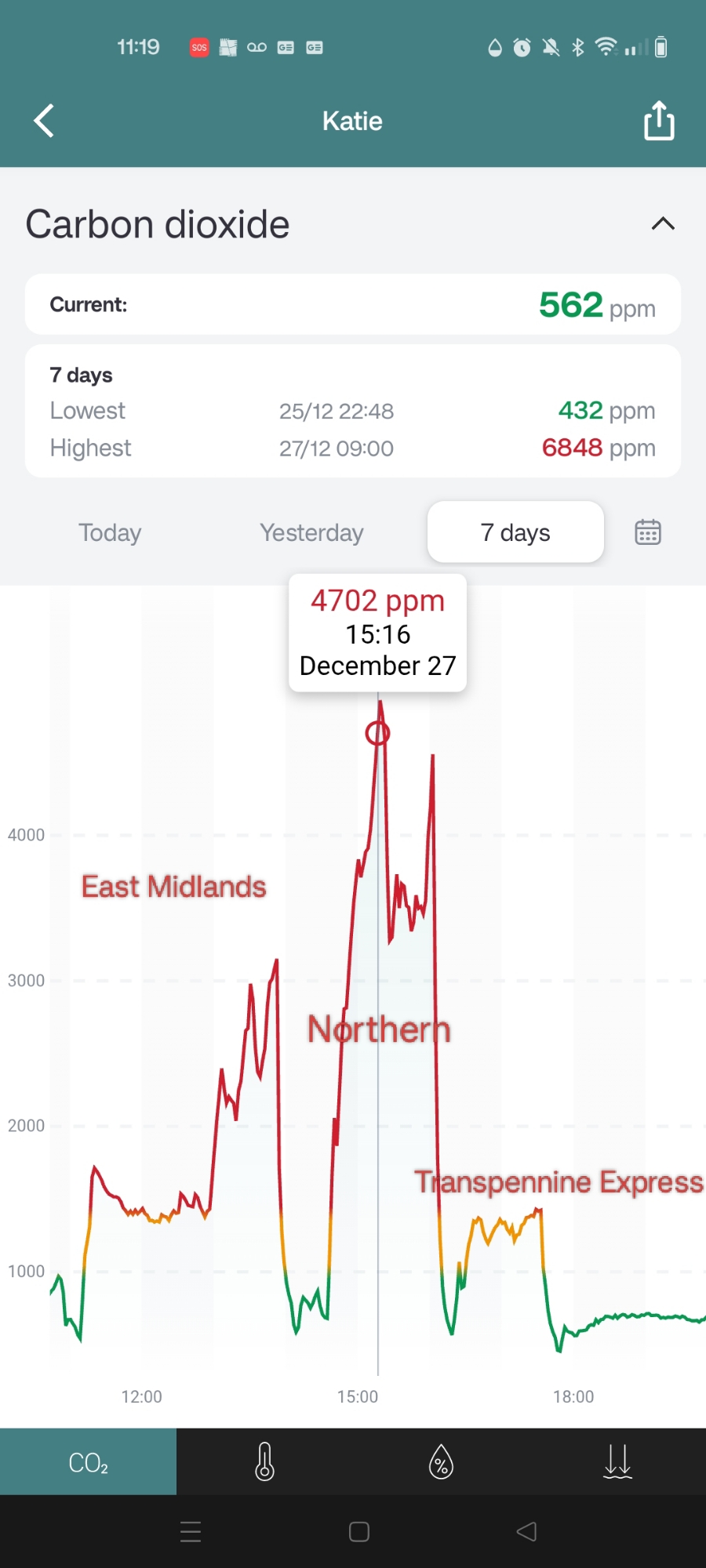
Task: Show Yesterday's carbon dioxide readings
Action: pos(311,532)
